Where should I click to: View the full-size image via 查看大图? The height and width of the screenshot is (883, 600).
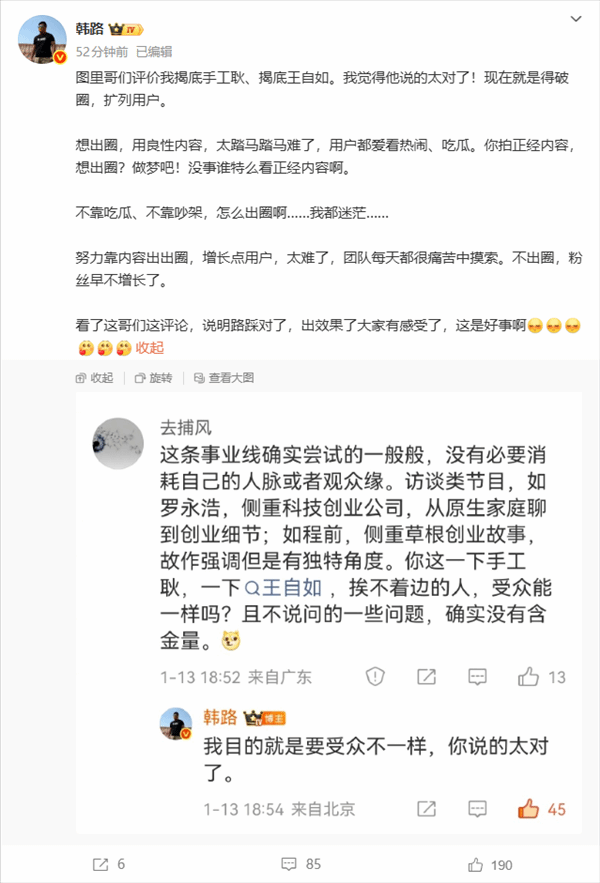(x=223, y=378)
